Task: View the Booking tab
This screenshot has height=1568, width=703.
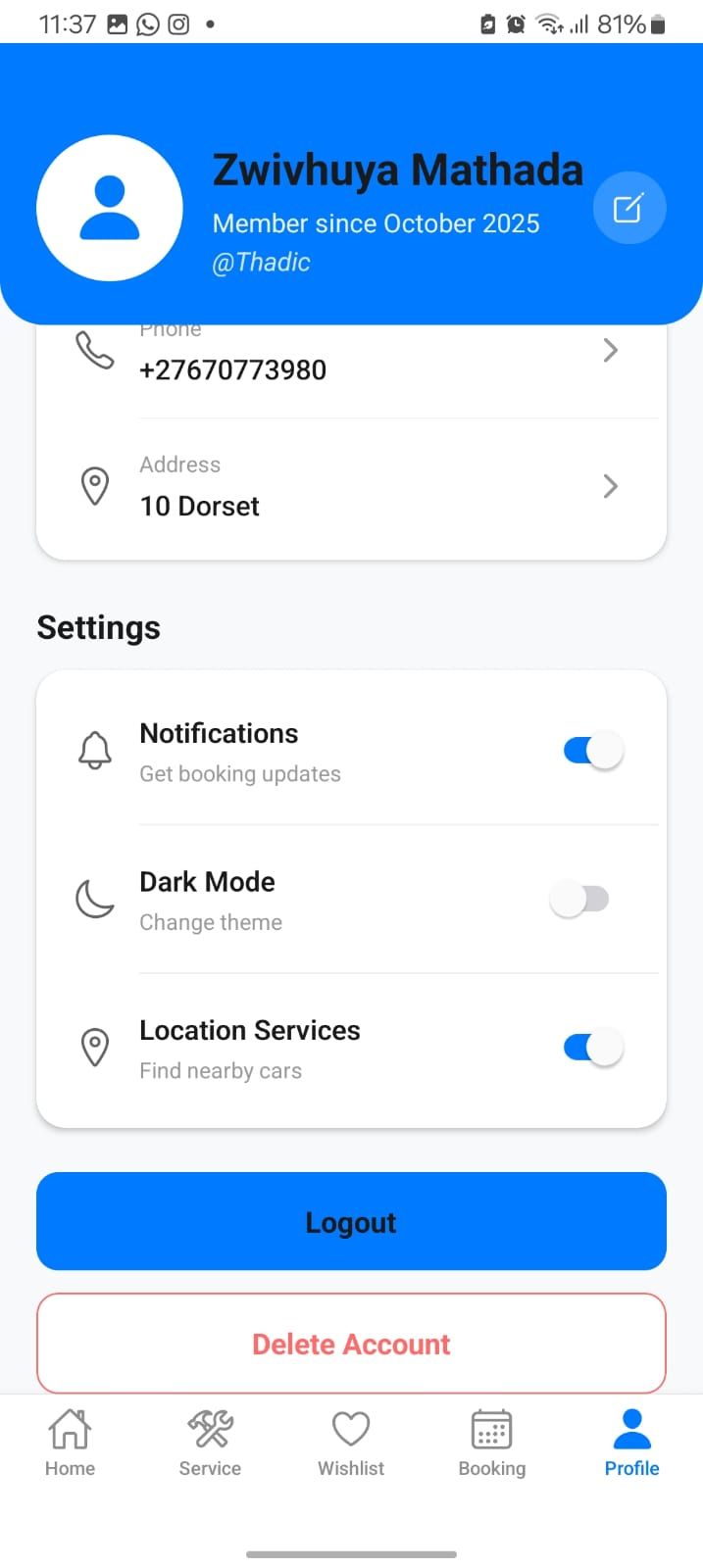Action: coord(491,1443)
